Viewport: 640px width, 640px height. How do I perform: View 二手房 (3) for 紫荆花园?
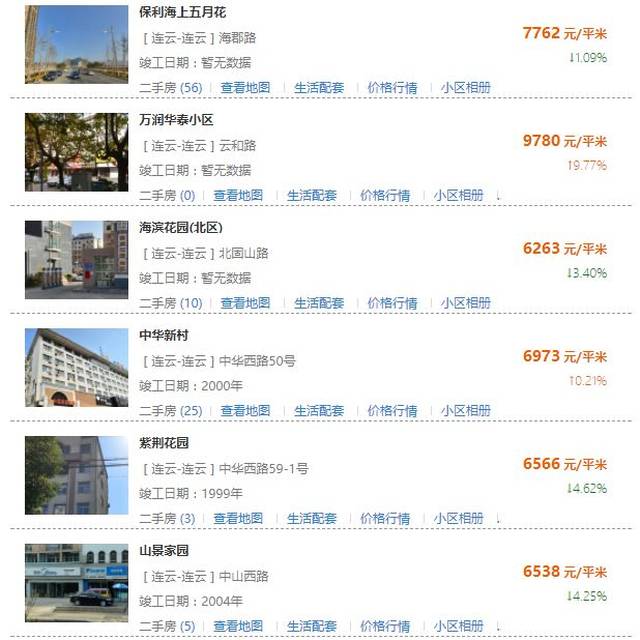(x=167, y=519)
